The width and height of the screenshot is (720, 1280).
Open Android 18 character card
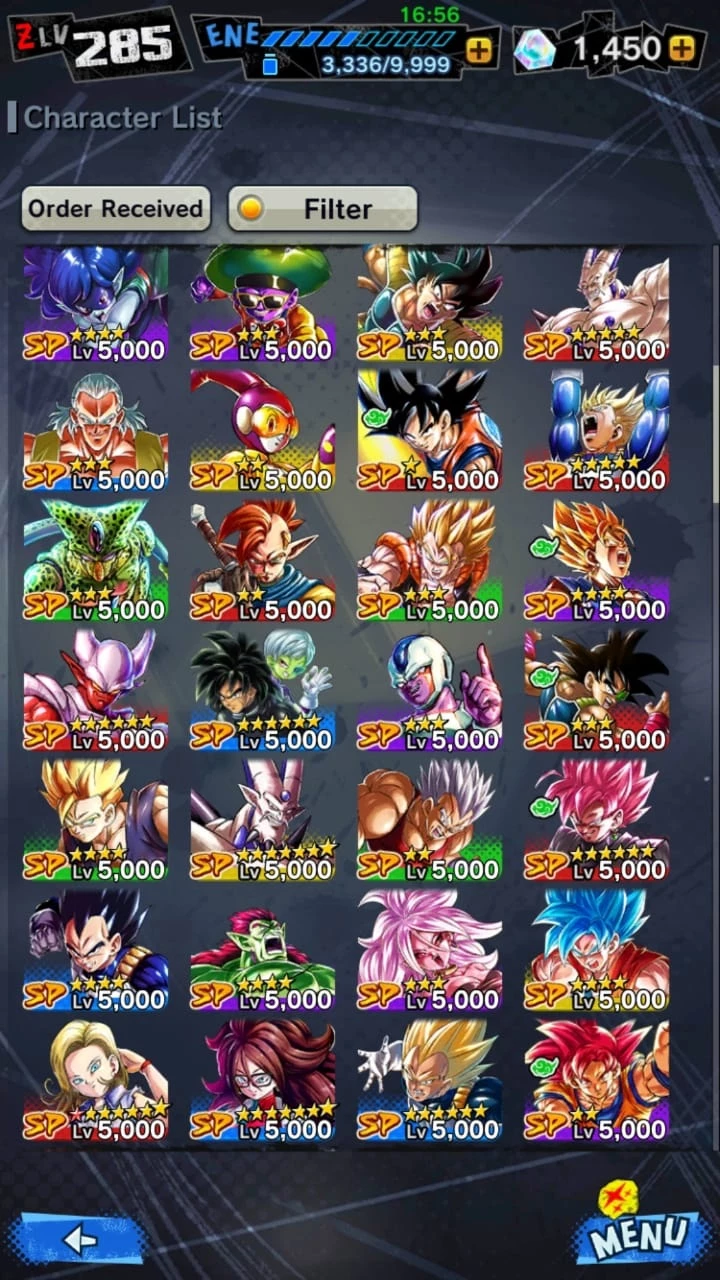tap(96, 1080)
